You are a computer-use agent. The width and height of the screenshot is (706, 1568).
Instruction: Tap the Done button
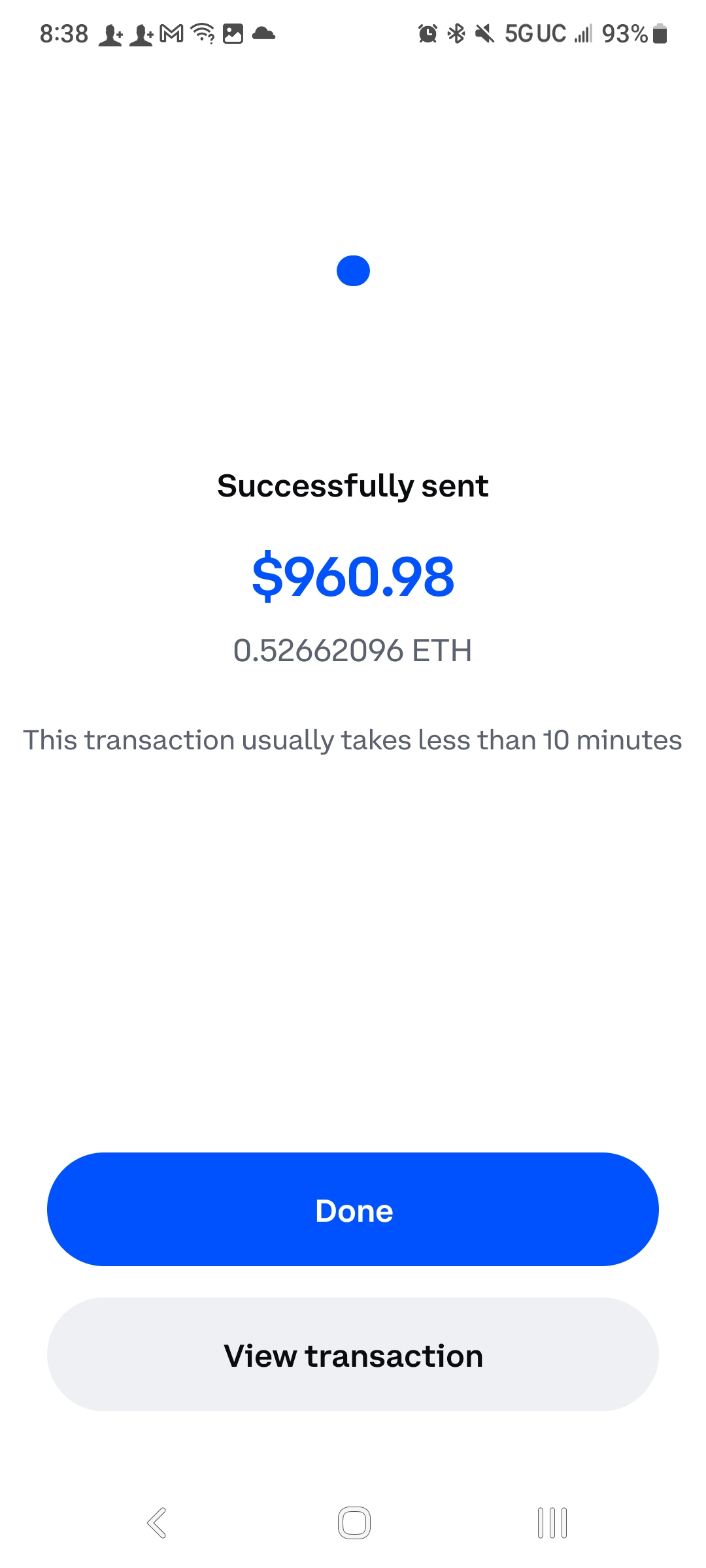coord(353,1209)
